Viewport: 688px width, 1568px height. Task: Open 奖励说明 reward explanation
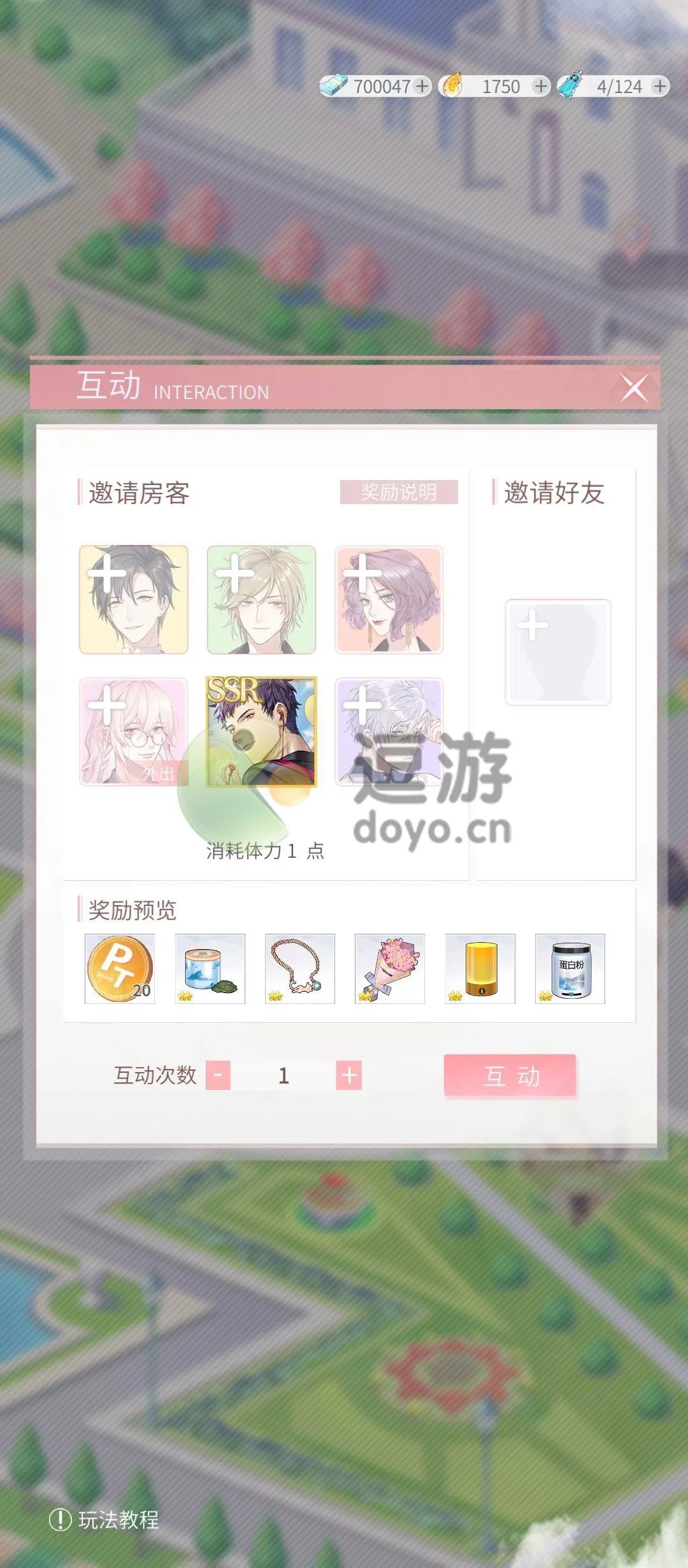399,492
